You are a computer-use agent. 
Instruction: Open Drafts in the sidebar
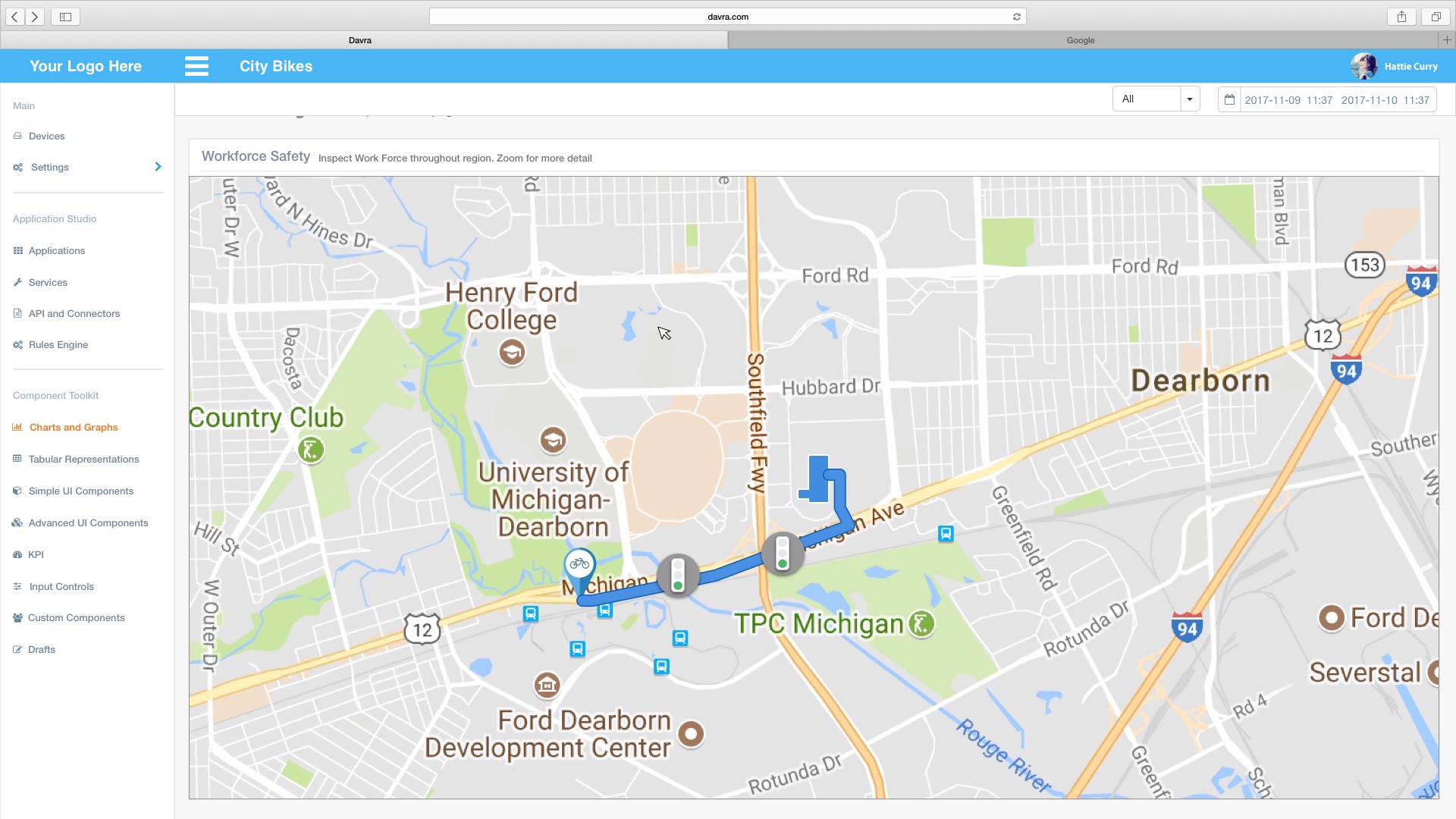(42, 650)
